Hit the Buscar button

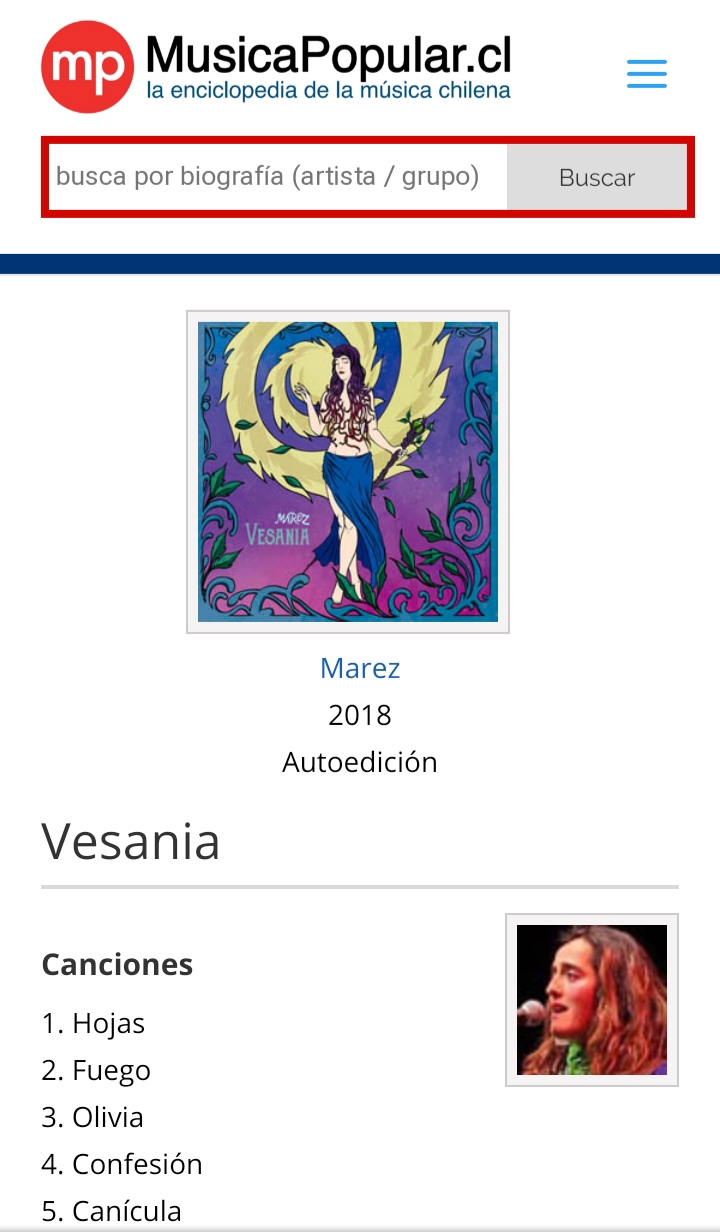coord(597,177)
